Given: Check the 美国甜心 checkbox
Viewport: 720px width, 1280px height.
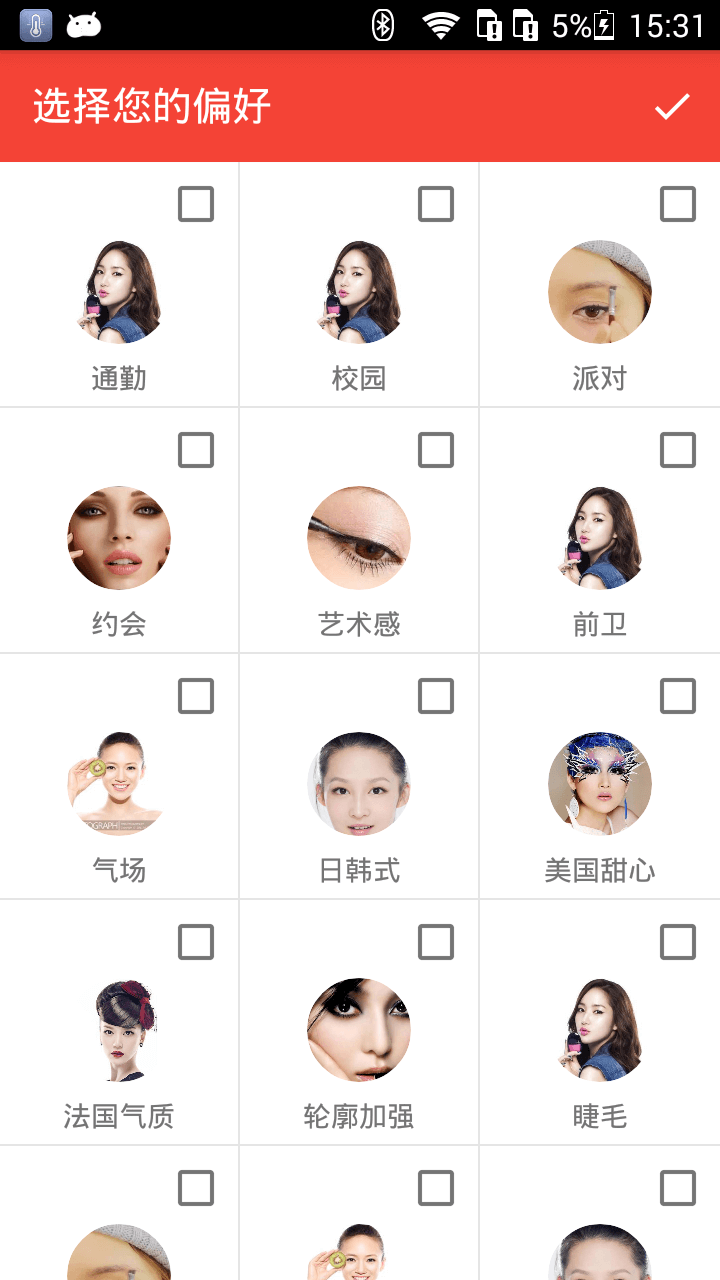Looking at the screenshot, I should pyautogui.click(x=678, y=696).
